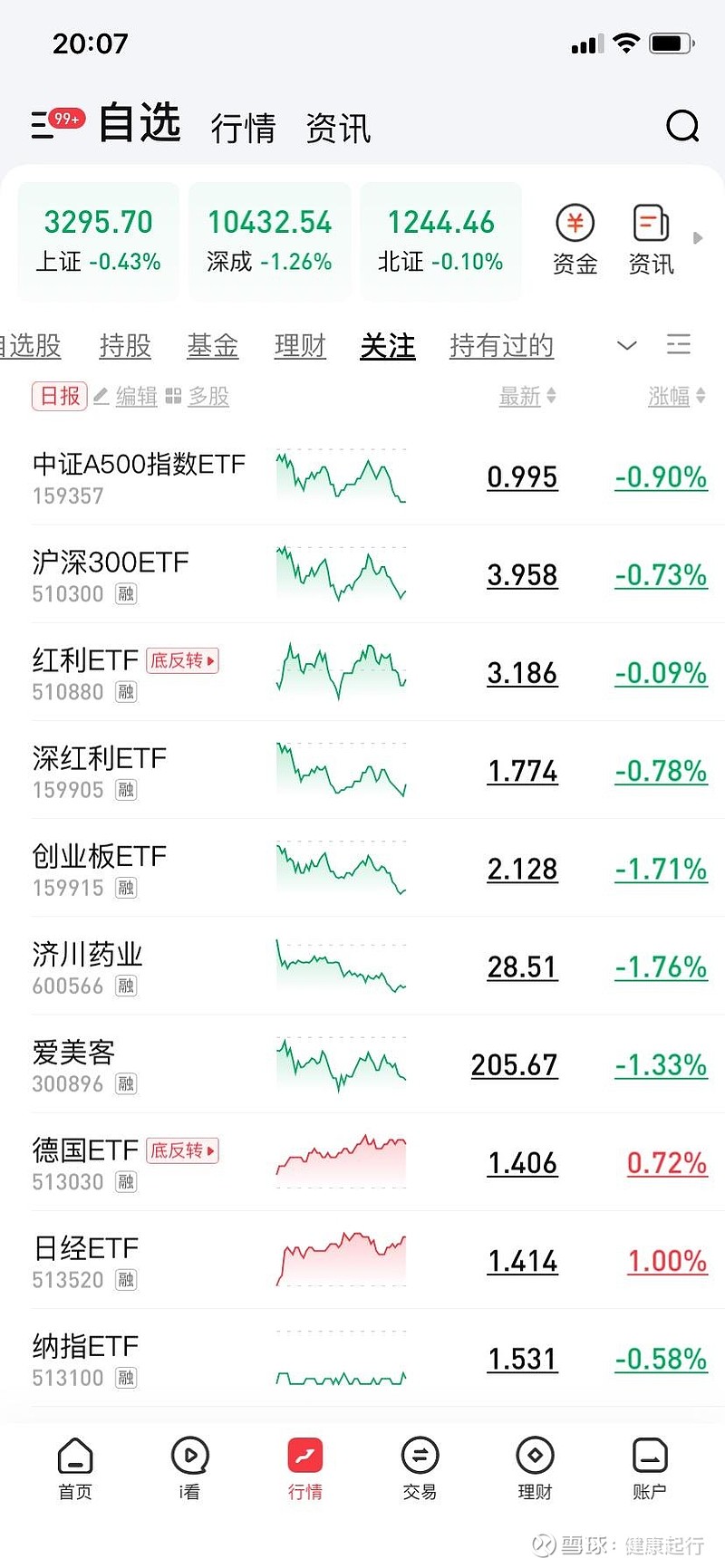Open the side menu with 99+ badge
The image size is (725, 1568).
[44, 124]
